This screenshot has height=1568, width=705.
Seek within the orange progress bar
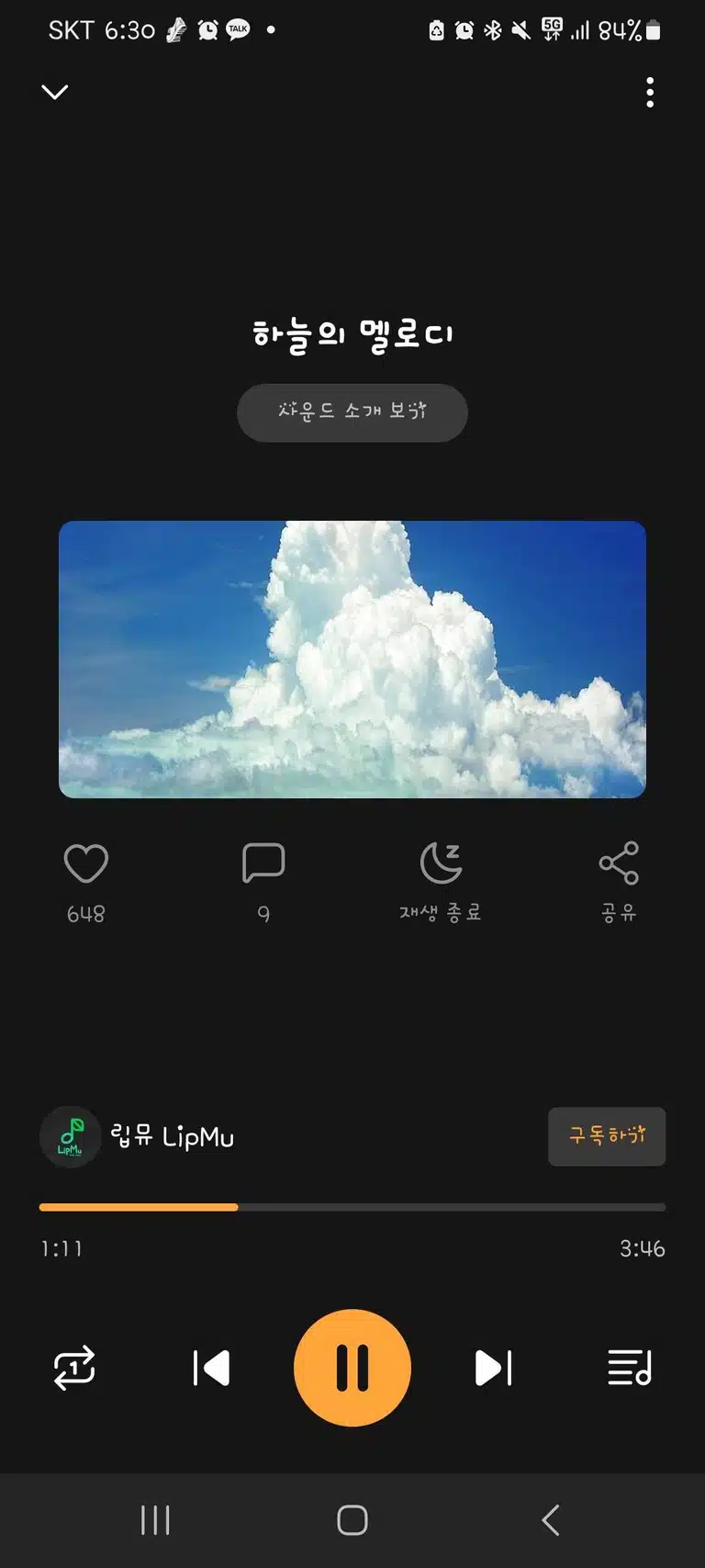pos(352,1207)
